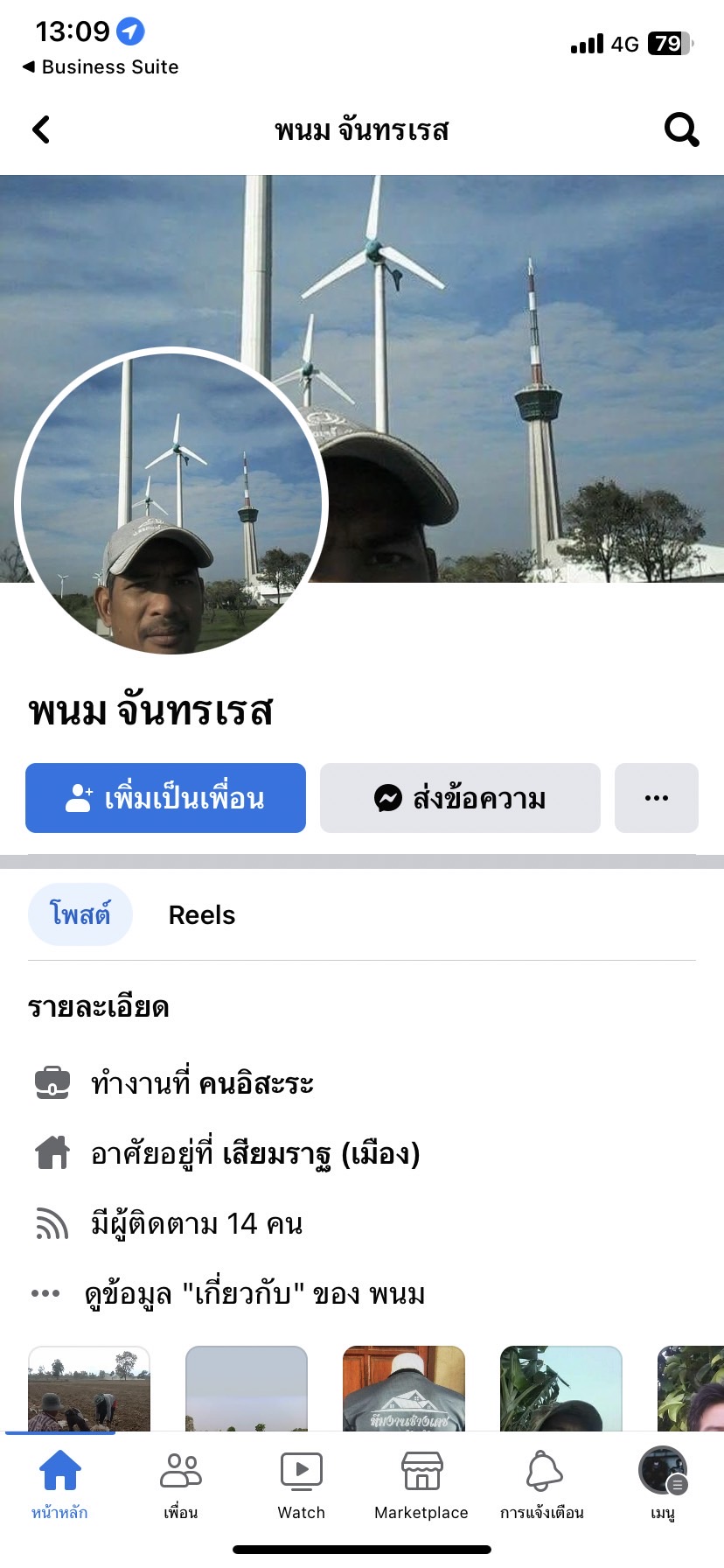Open the เสียมราฐ (เมือง) location row
Screen dimensions: 724x1568
click(254, 1154)
